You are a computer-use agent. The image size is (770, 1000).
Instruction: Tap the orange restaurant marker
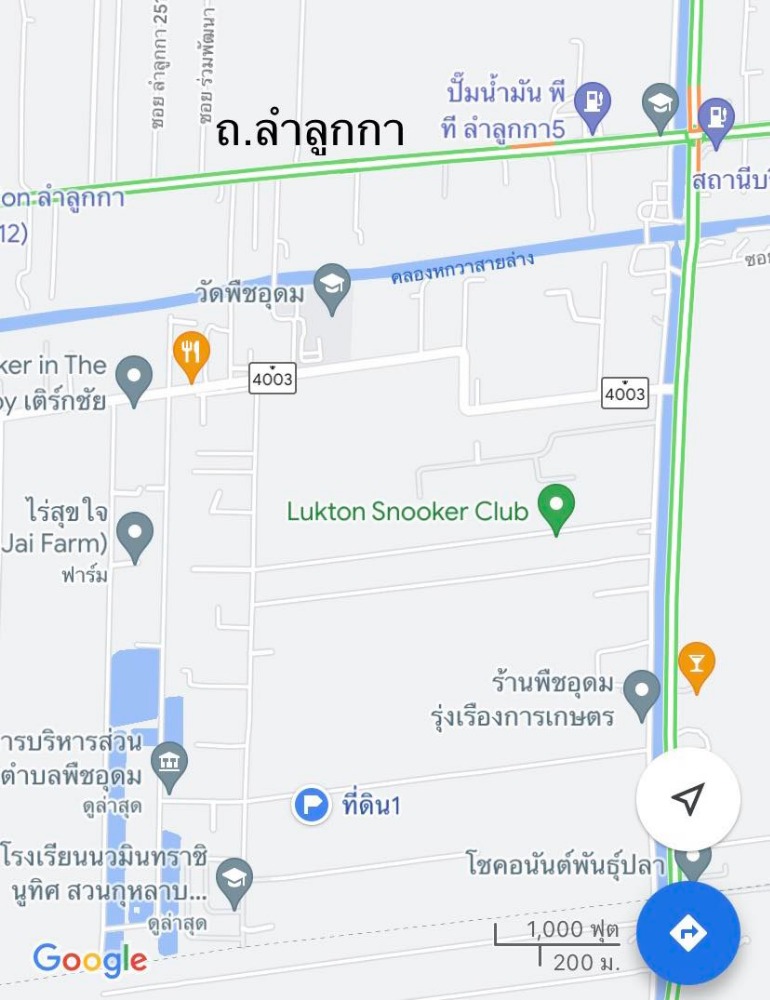191,354
